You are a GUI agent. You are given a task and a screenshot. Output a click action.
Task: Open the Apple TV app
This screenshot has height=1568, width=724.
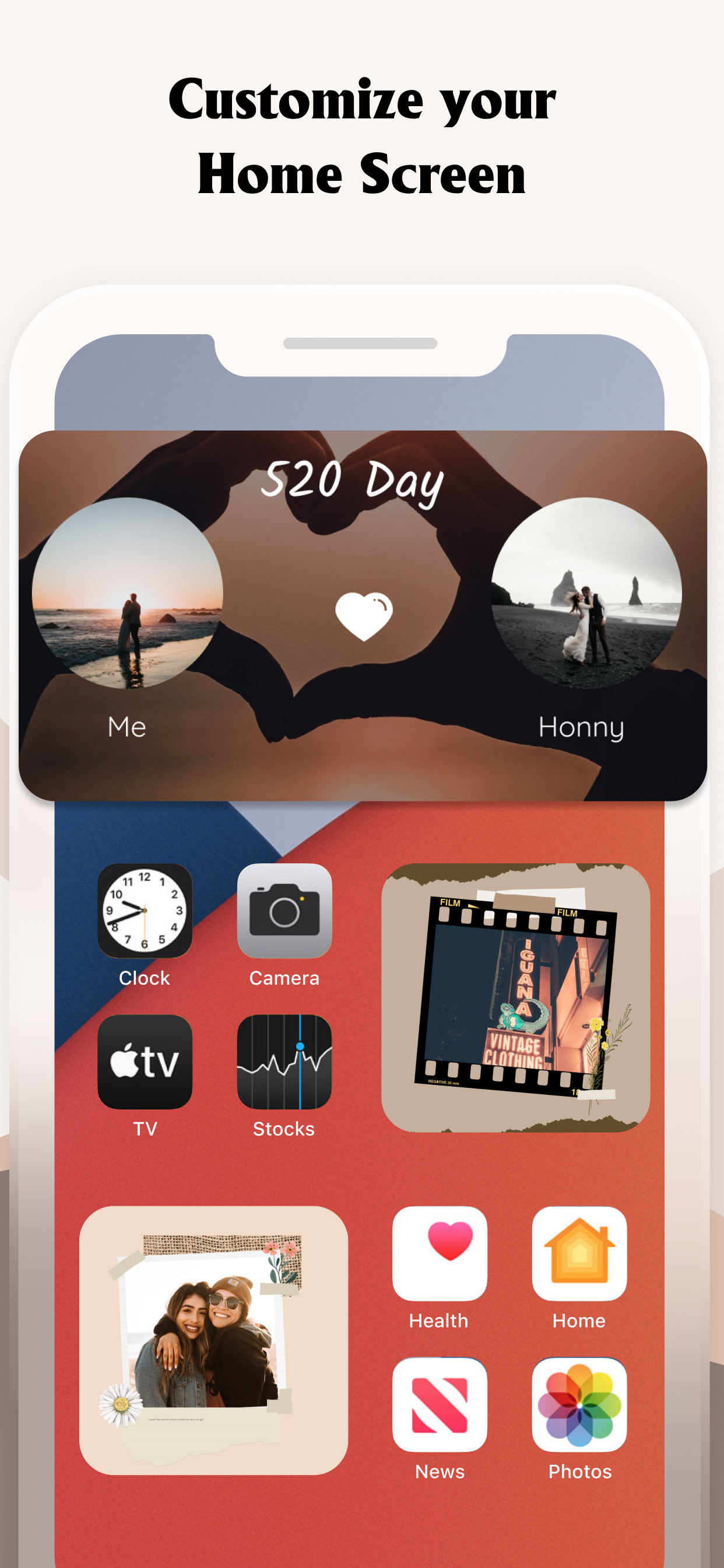(x=143, y=1062)
